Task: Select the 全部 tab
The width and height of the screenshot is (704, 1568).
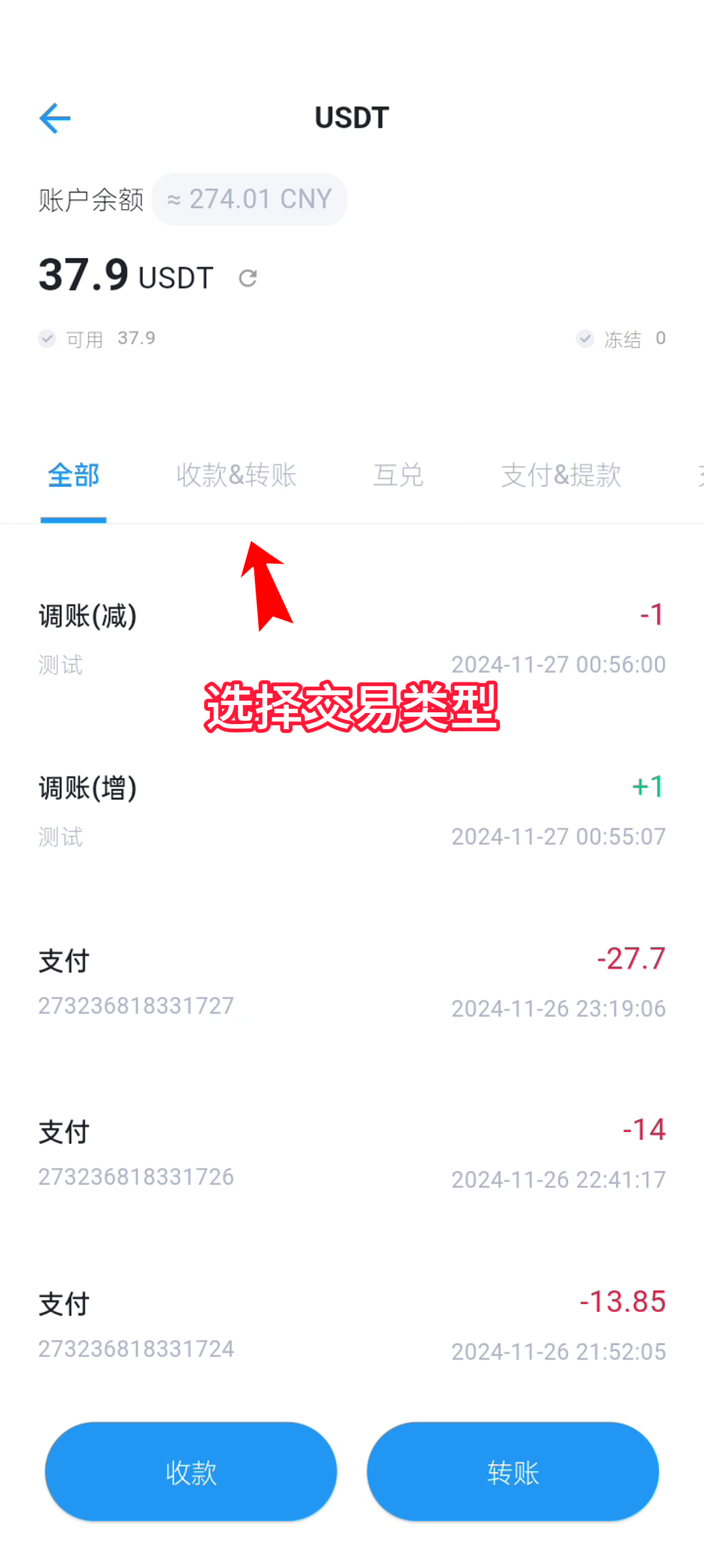Action: tap(74, 475)
